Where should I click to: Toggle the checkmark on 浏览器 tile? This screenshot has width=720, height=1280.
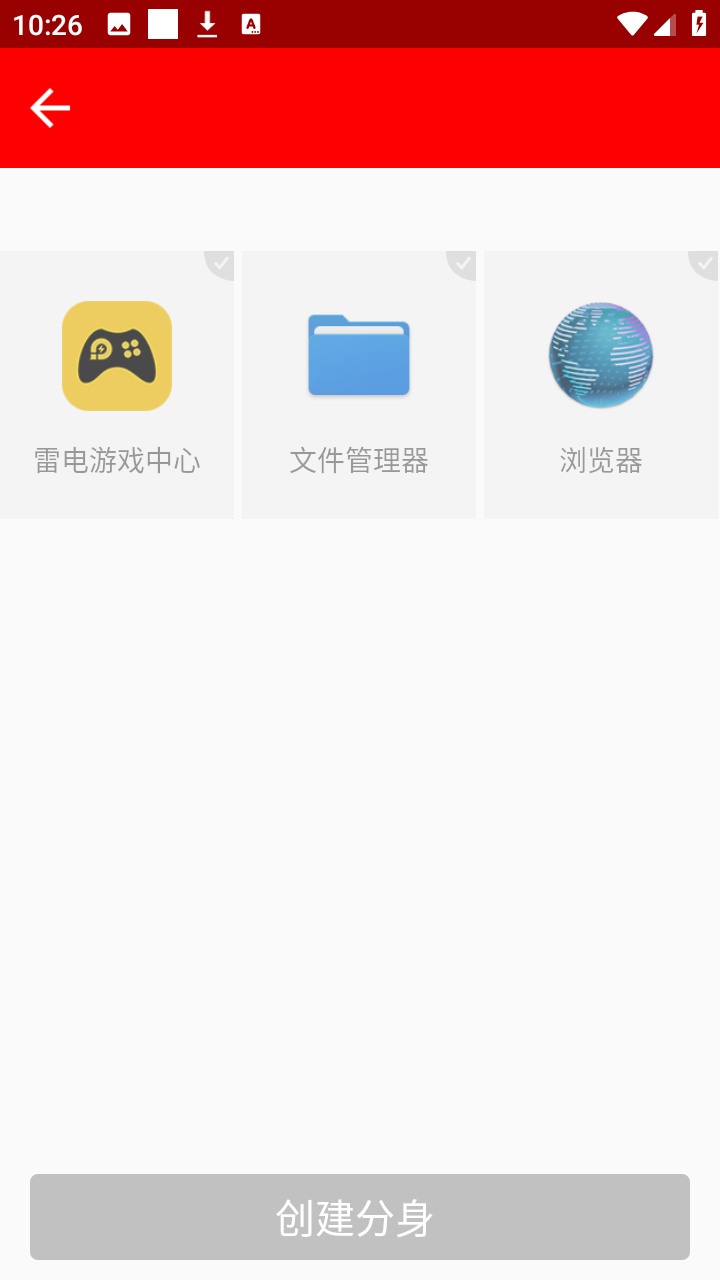point(704,264)
